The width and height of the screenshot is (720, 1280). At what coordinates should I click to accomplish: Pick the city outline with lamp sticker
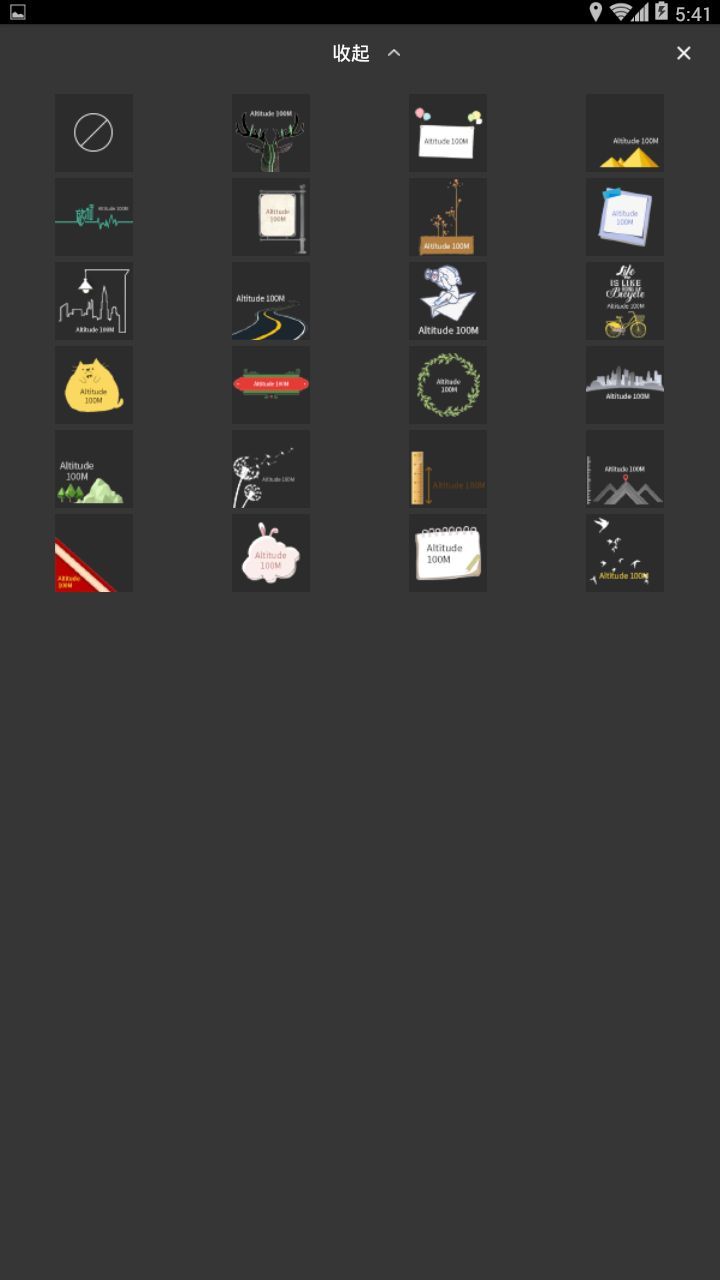[94, 301]
